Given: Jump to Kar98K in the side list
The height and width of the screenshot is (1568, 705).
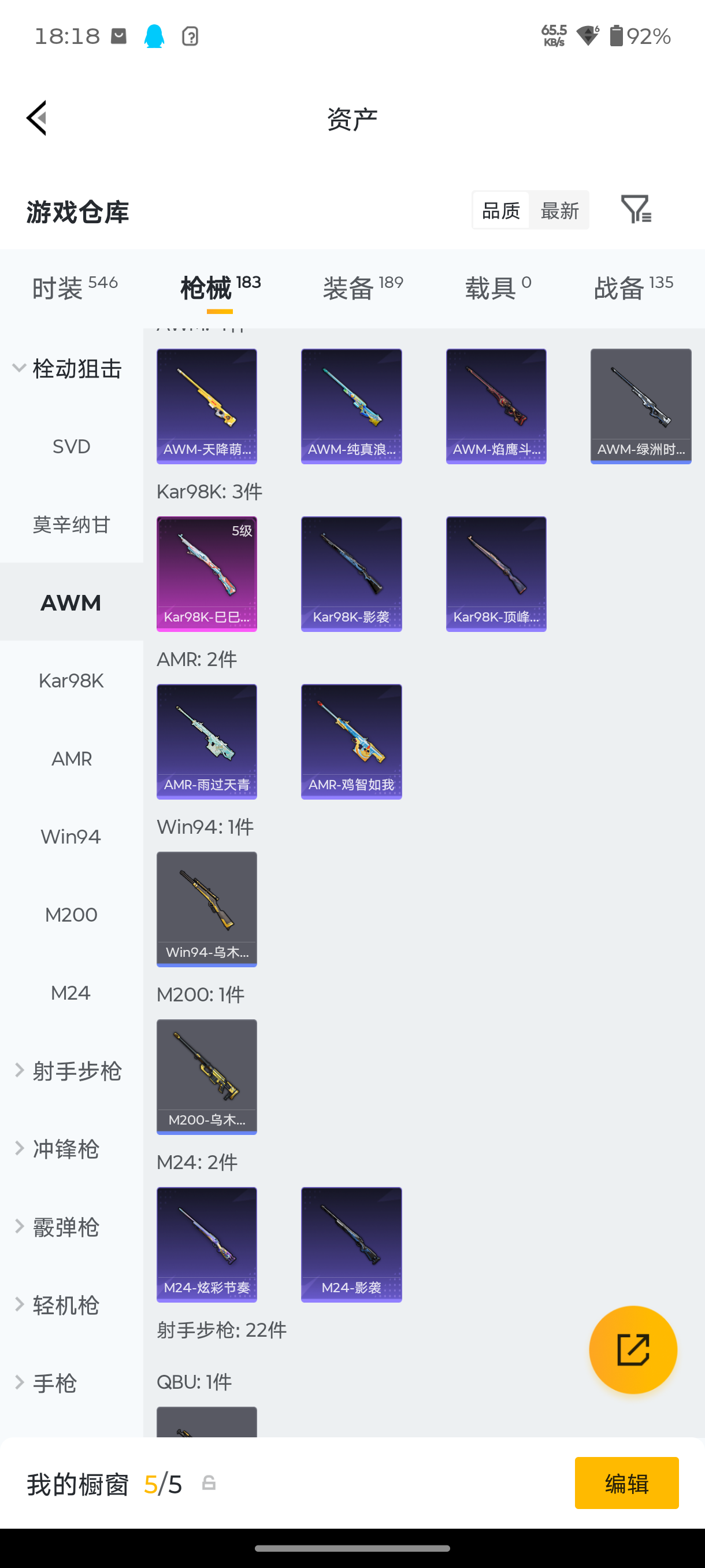Looking at the screenshot, I should click(x=71, y=681).
